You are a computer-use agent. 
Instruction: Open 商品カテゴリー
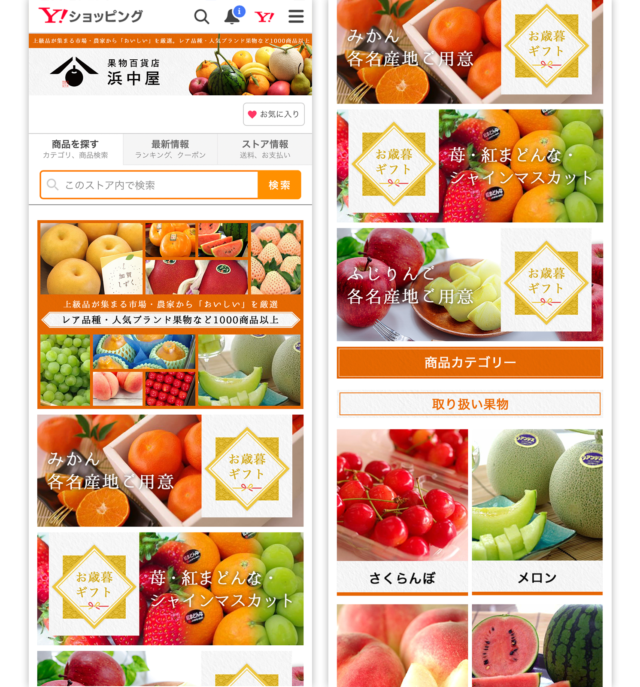(x=470, y=362)
